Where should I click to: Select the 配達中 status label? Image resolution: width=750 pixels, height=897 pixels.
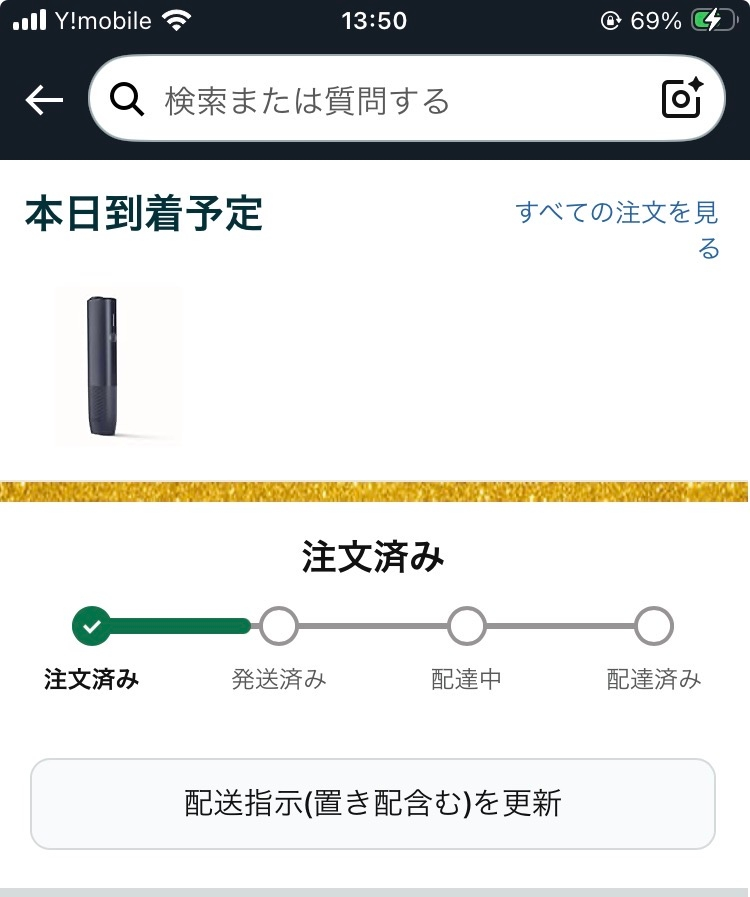465,679
